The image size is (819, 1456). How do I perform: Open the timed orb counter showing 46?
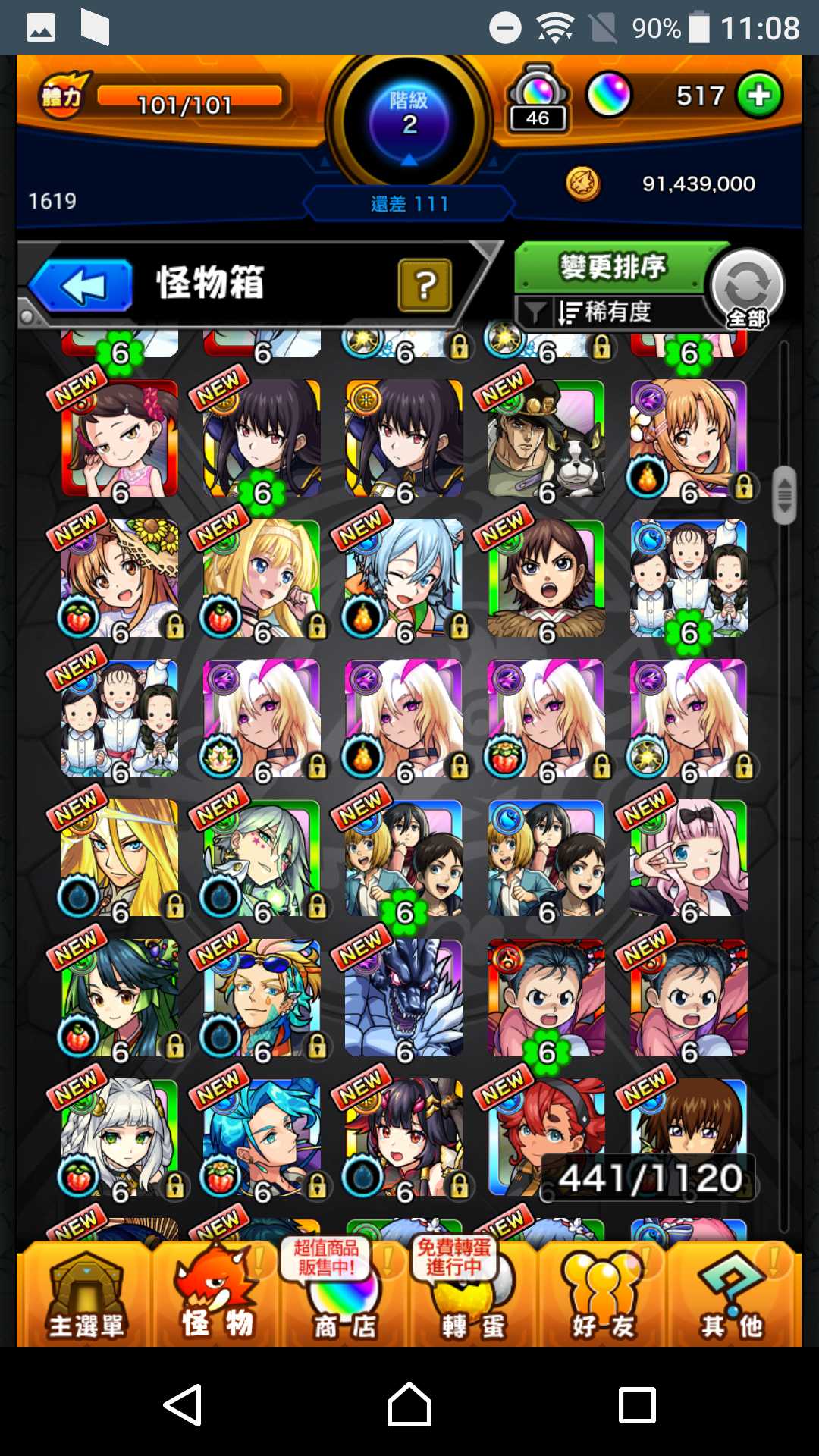(x=538, y=99)
